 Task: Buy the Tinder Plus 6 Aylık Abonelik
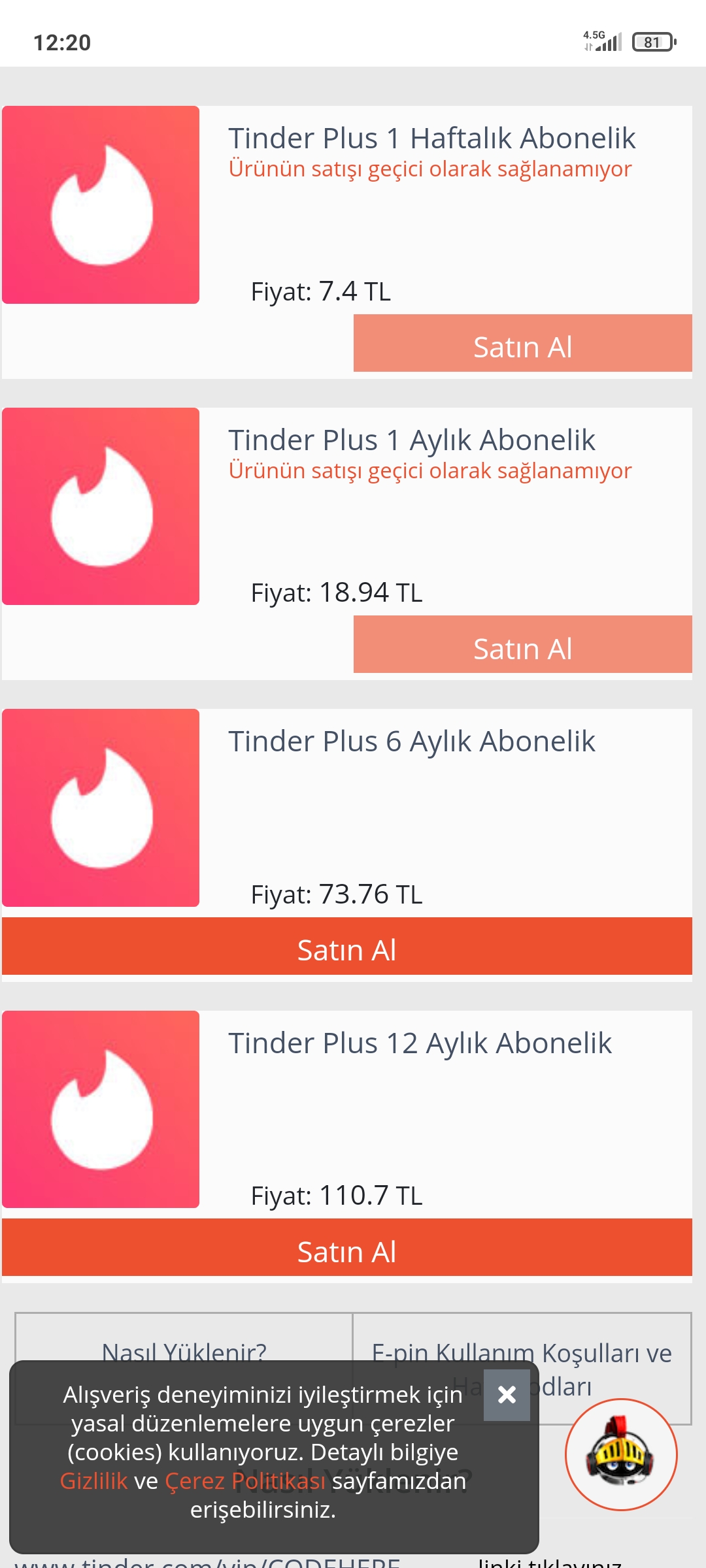click(x=347, y=947)
